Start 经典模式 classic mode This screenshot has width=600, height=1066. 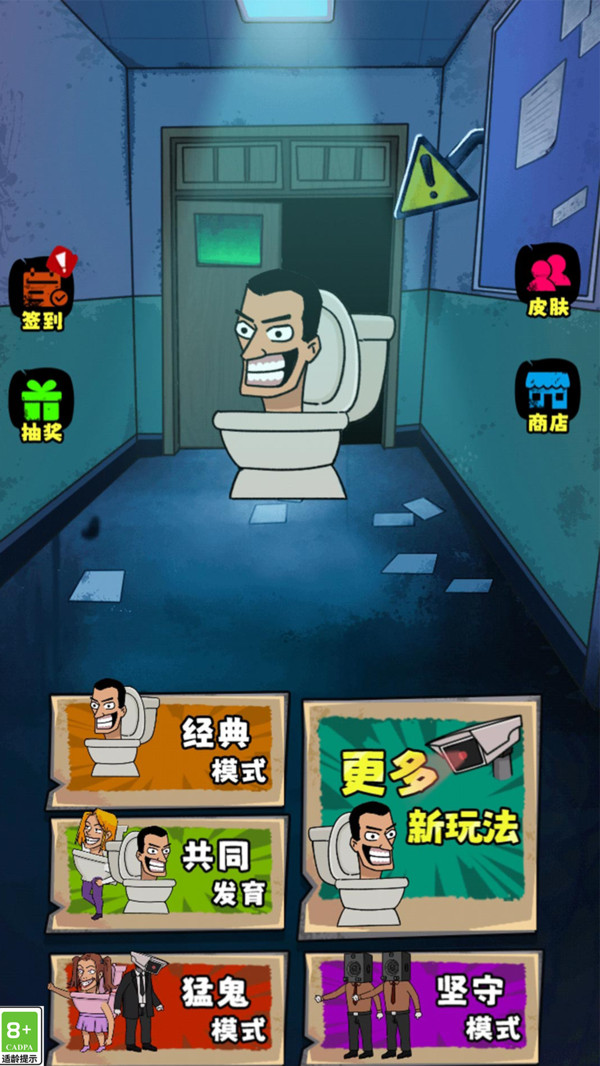click(x=168, y=750)
